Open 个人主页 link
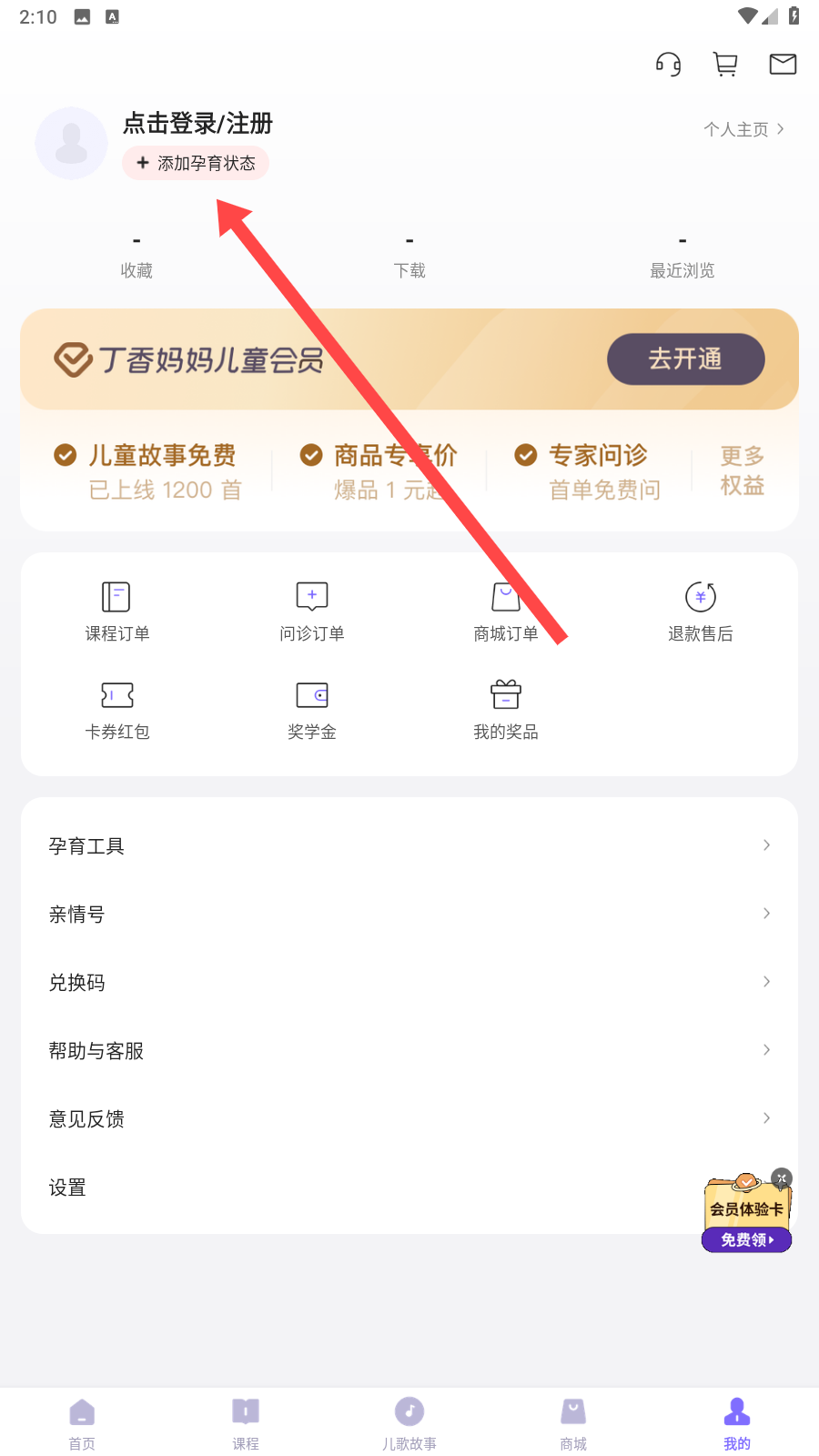Screen dimensions: 819x1456 [x=743, y=129]
